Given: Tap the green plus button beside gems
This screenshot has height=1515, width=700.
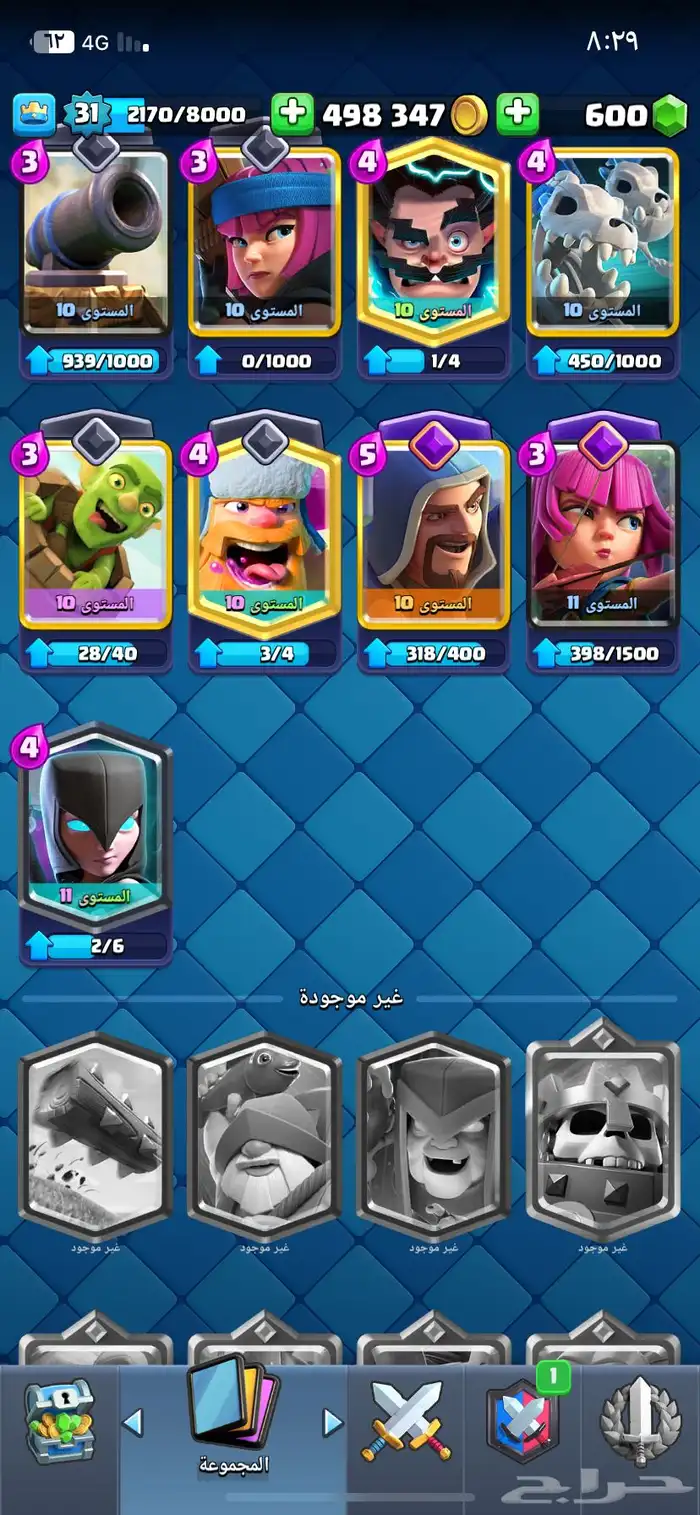Looking at the screenshot, I should pyautogui.click(x=517, y=114).
